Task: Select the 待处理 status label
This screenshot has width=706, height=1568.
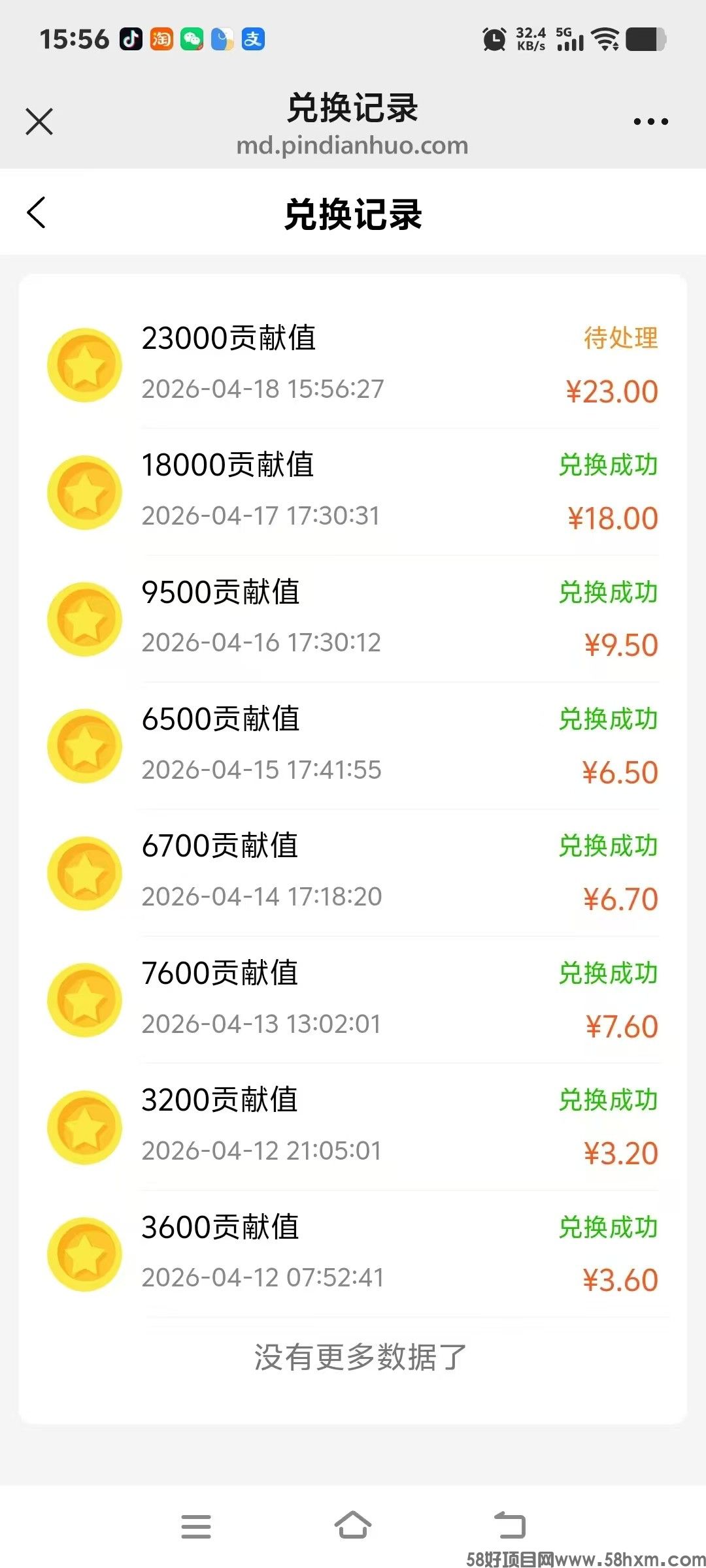Action: [620, 338]
